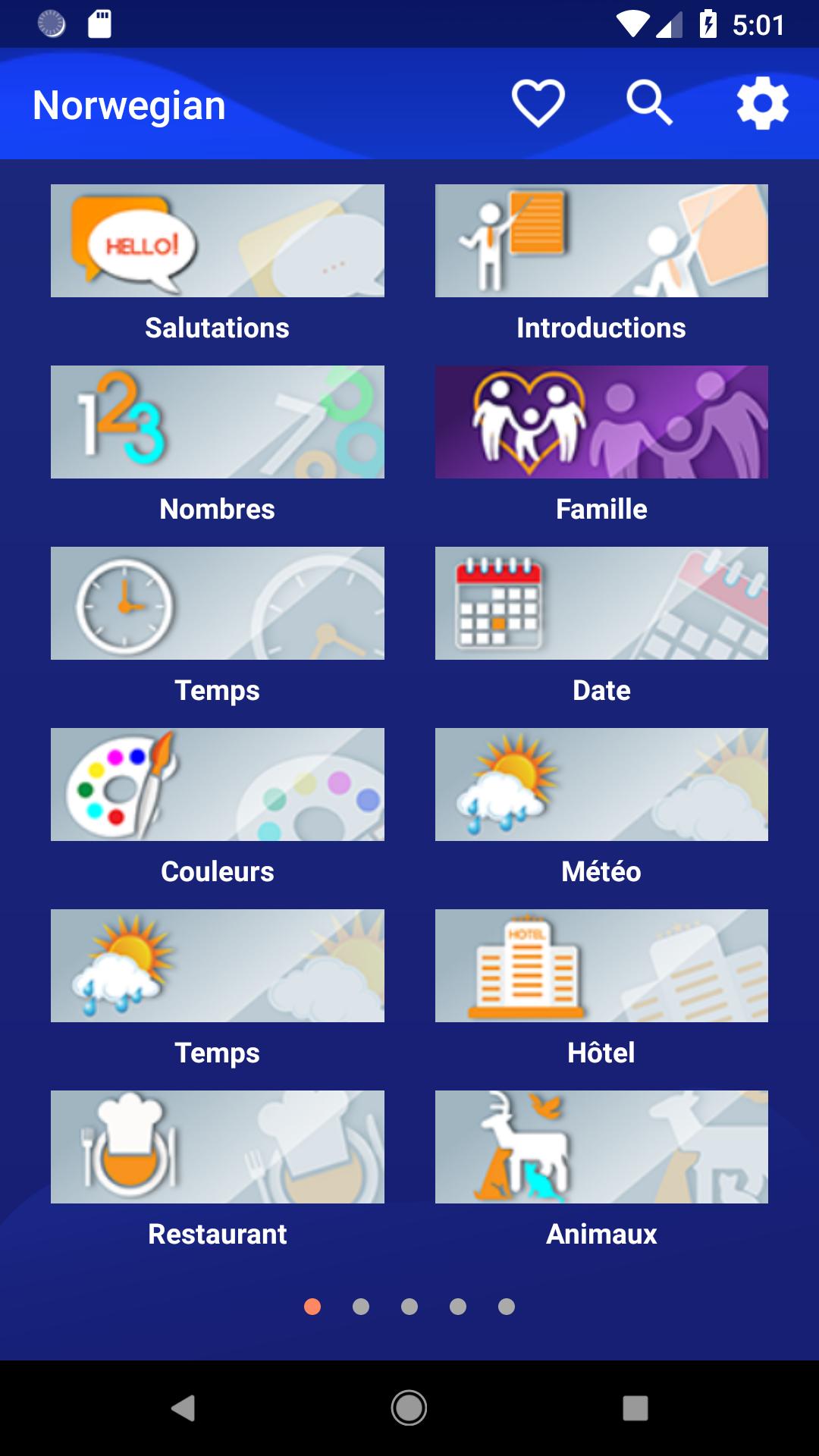Open the Salutations category
This screenshot has width=819, height=1456.
[x=218, y=263]
